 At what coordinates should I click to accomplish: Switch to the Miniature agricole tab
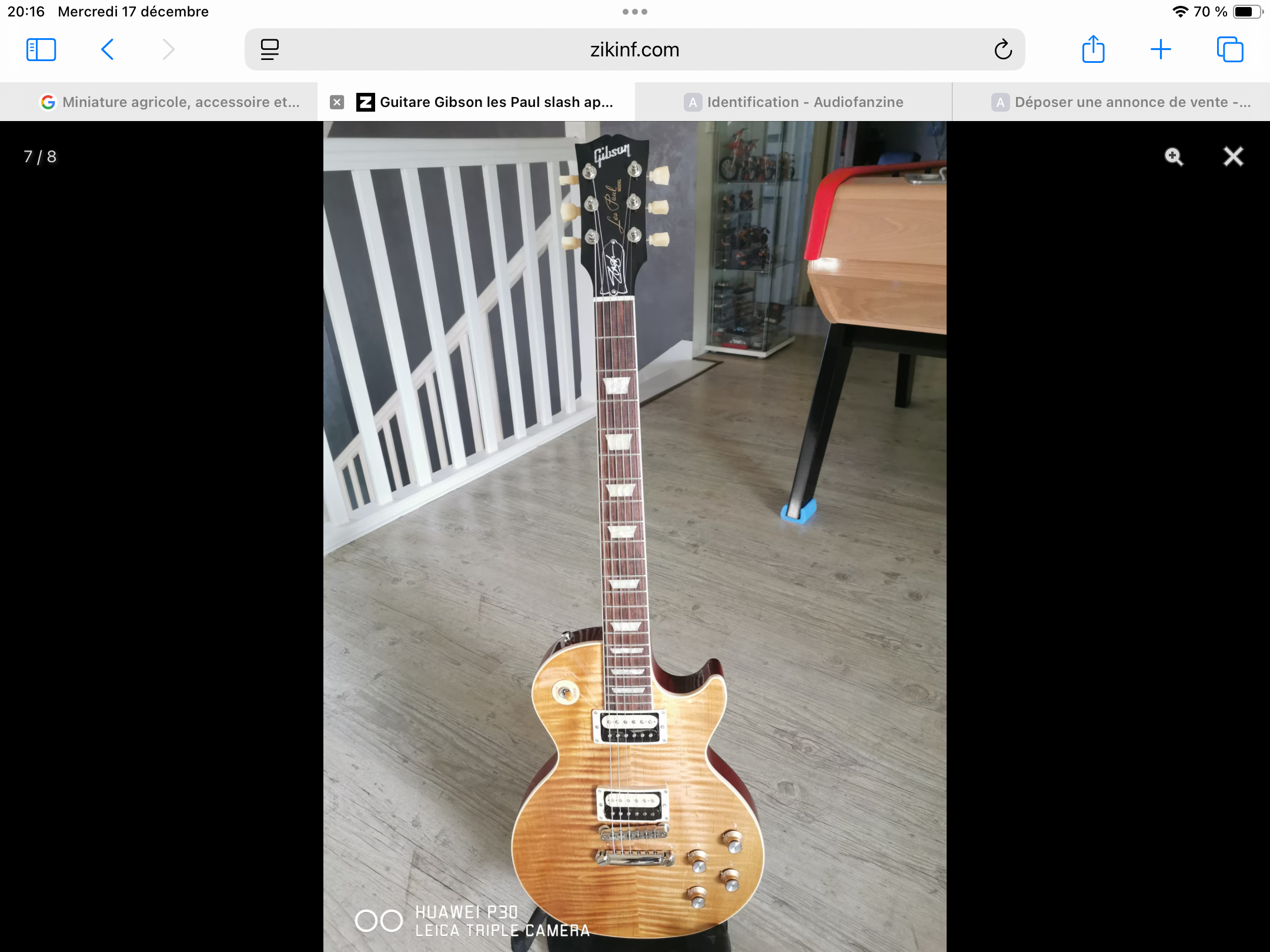pos(171,102)
